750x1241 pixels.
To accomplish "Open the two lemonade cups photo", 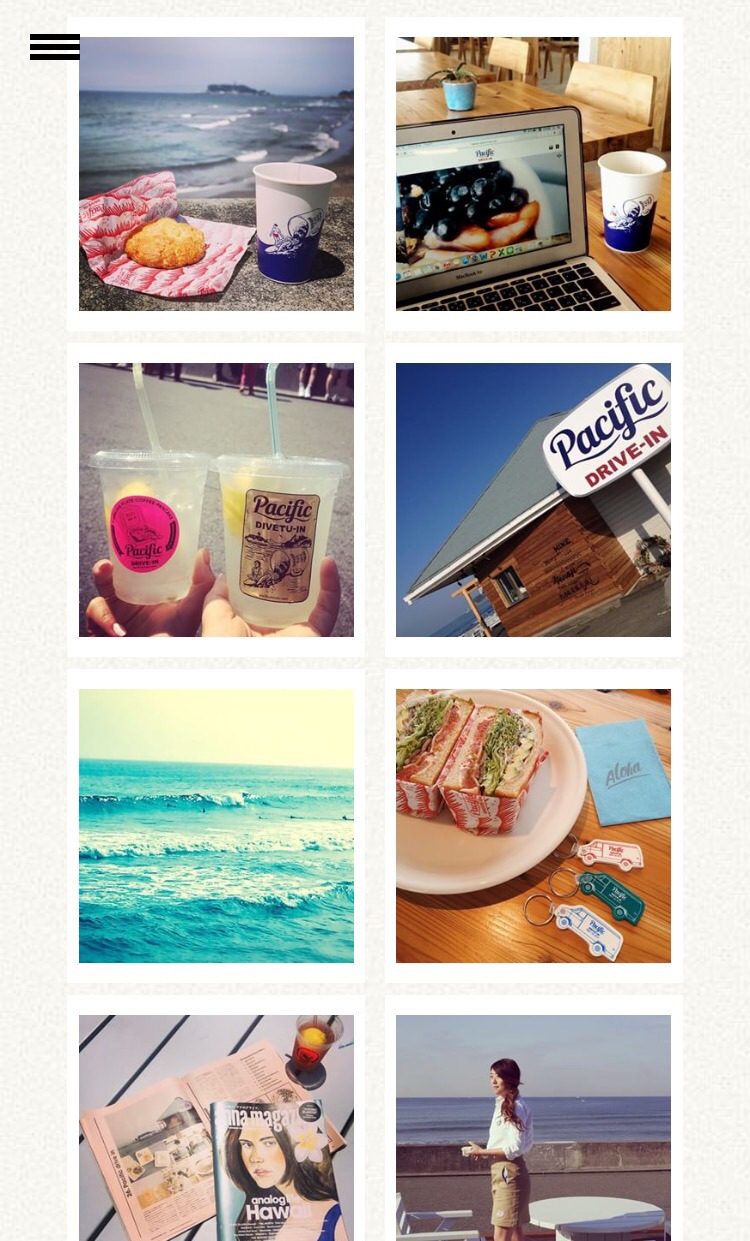I will click(x=216, y=500).
